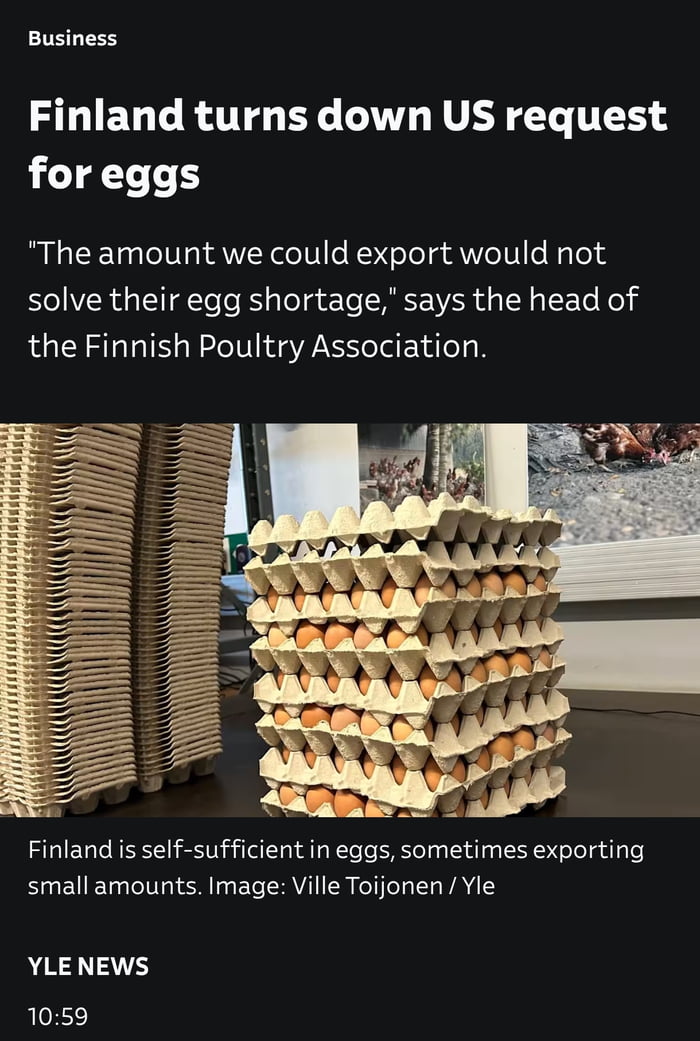Image resolution: width=700 pixels, height=1041 pixels.
Task: Open the egg trays article photo
Action: pos(350,620)
